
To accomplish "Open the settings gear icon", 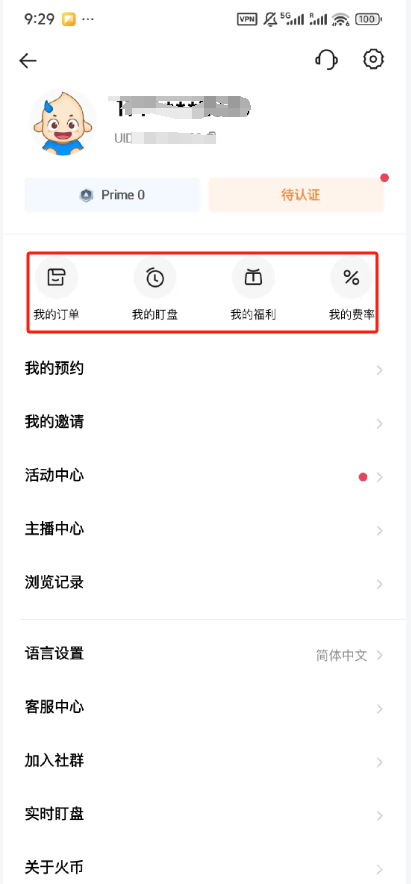I will point(373,59).
